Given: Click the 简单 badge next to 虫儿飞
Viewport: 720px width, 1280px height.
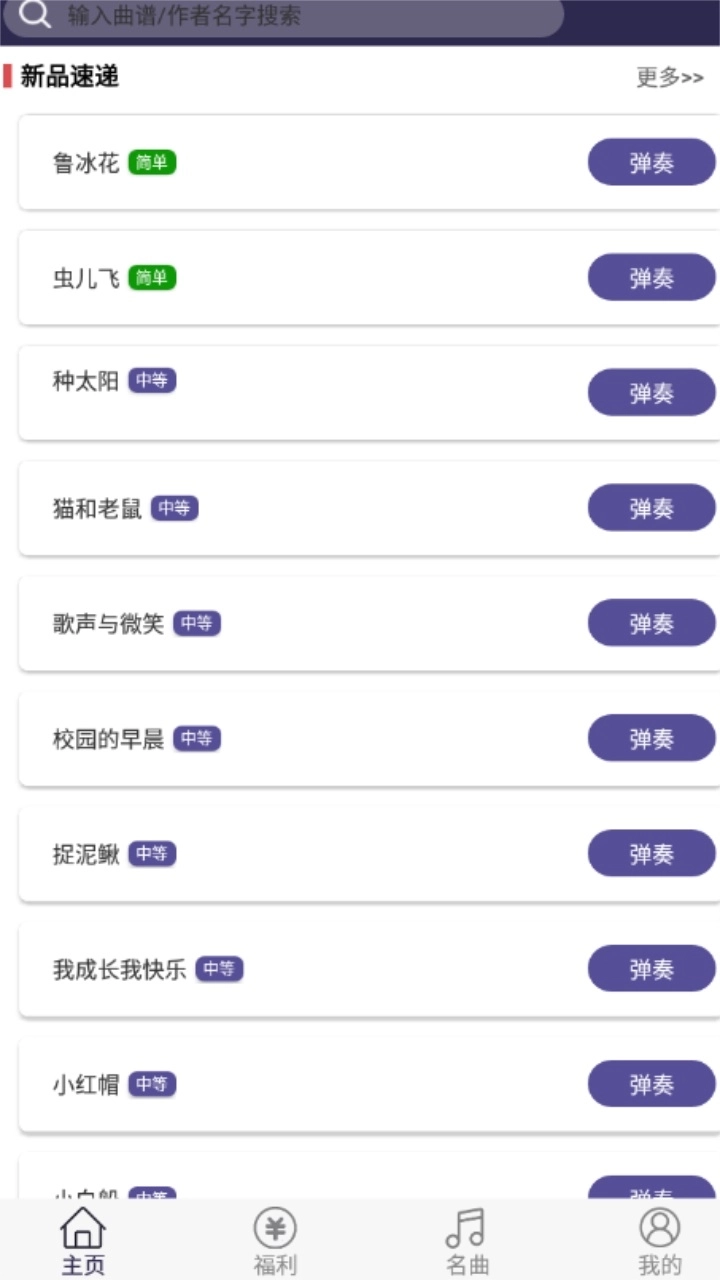Looking at the screenshot, I should 152,277.
